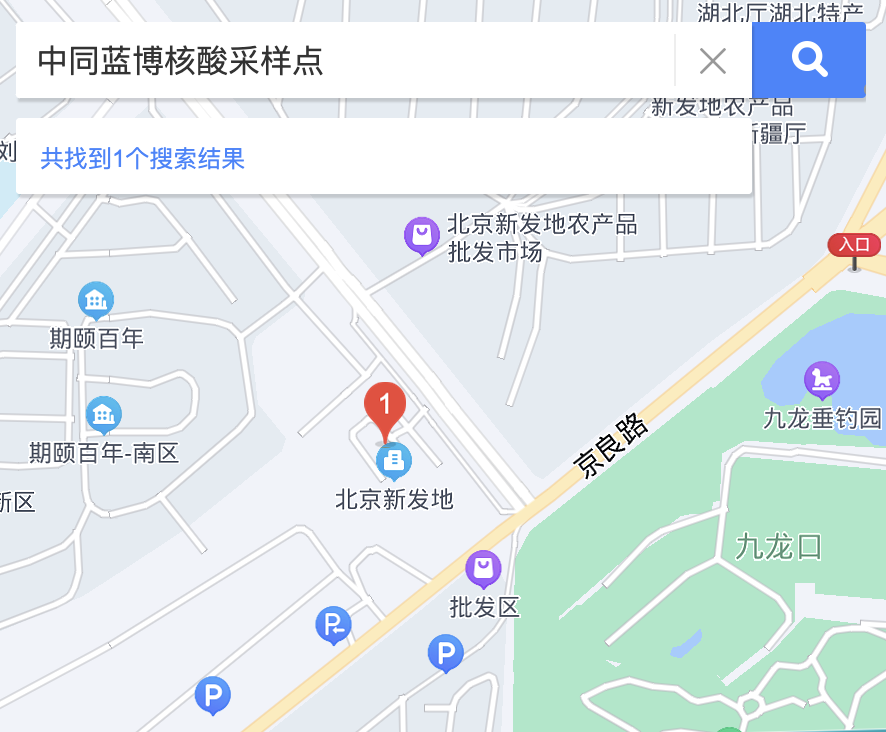
Task: Select the red marker numbered 1
Action: 385,406
